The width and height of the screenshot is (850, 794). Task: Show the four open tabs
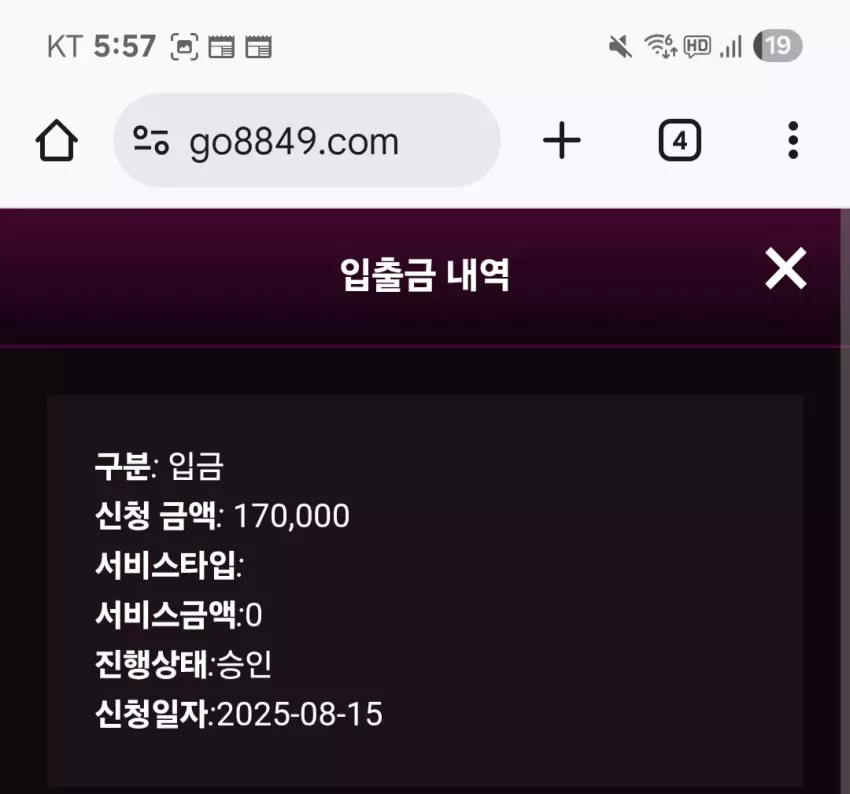680,140
